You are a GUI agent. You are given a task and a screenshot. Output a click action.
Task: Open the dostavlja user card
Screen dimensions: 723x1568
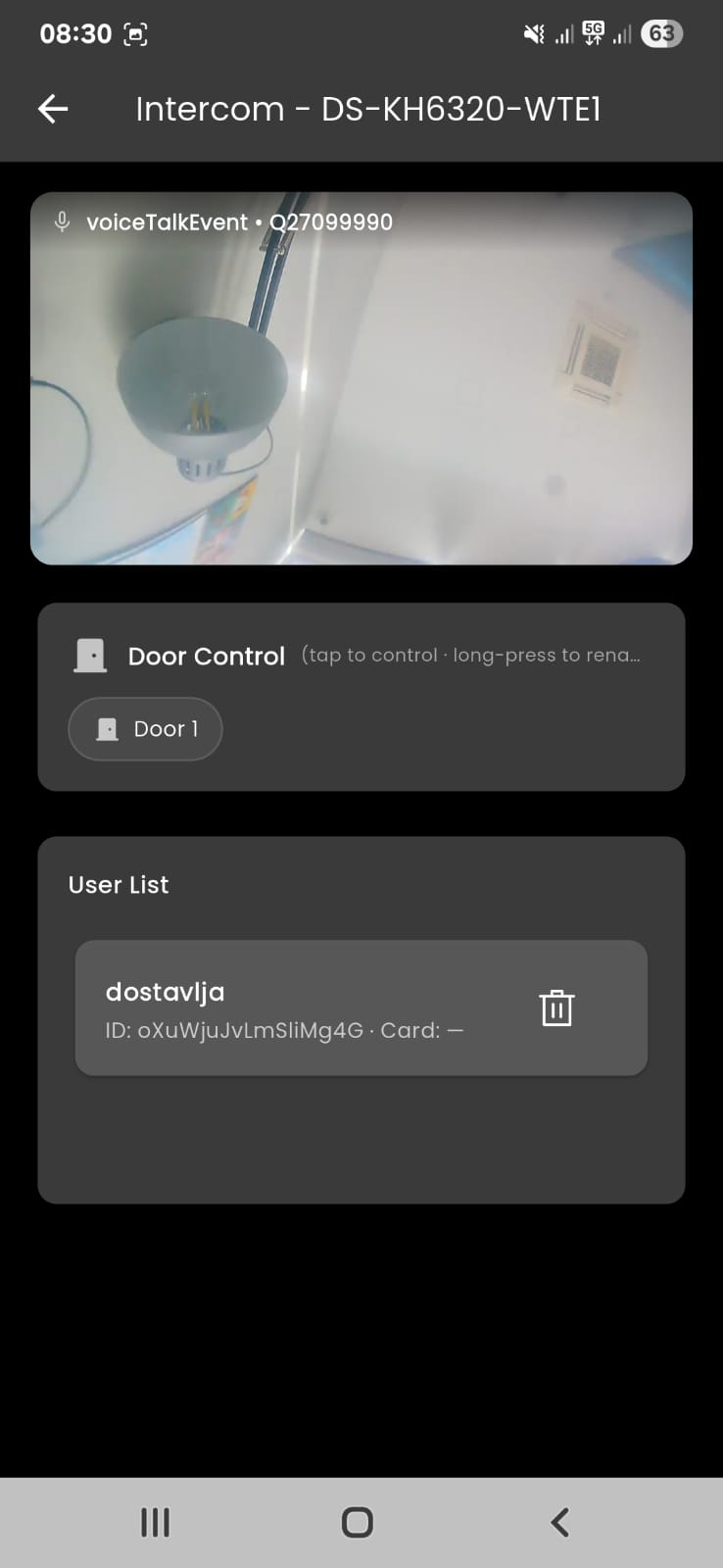coord(361,1008)
